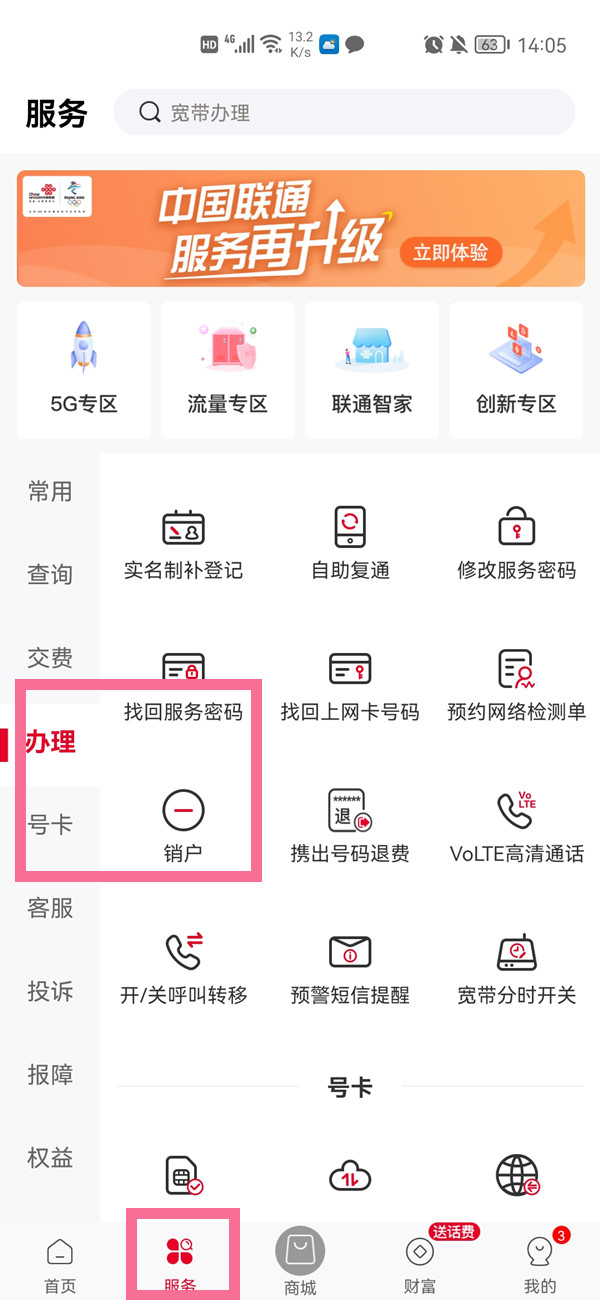The height and width of the screenshot is (1300, 600).
Task: Open the 我的 tab
Action: tap(540, 1264)
